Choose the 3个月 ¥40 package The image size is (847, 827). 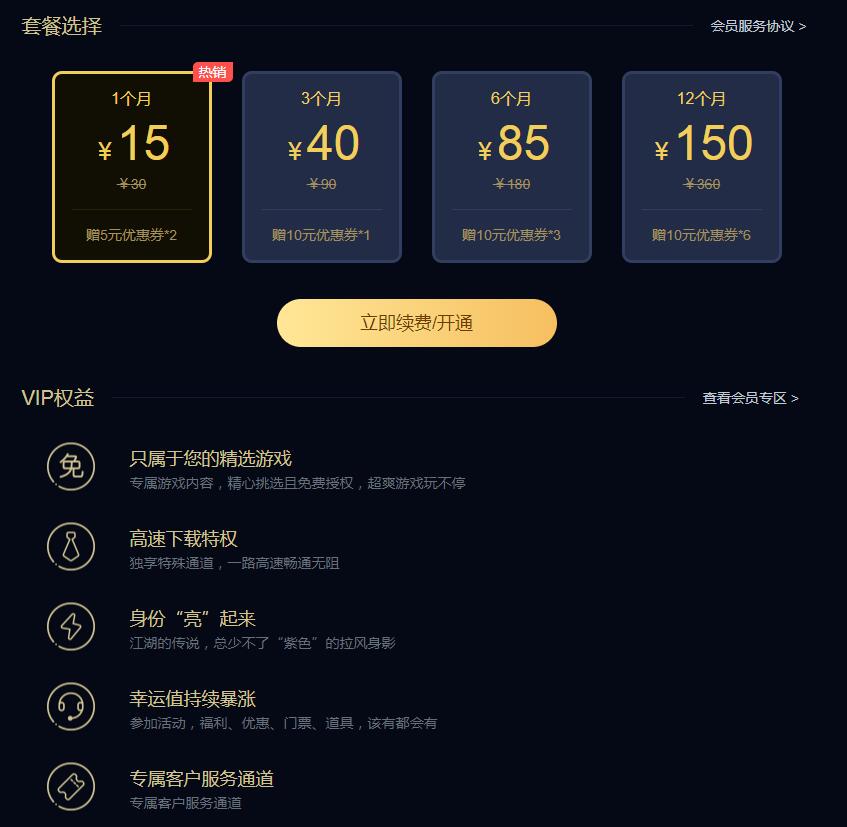pyautogui.click(x=322, y=167)
